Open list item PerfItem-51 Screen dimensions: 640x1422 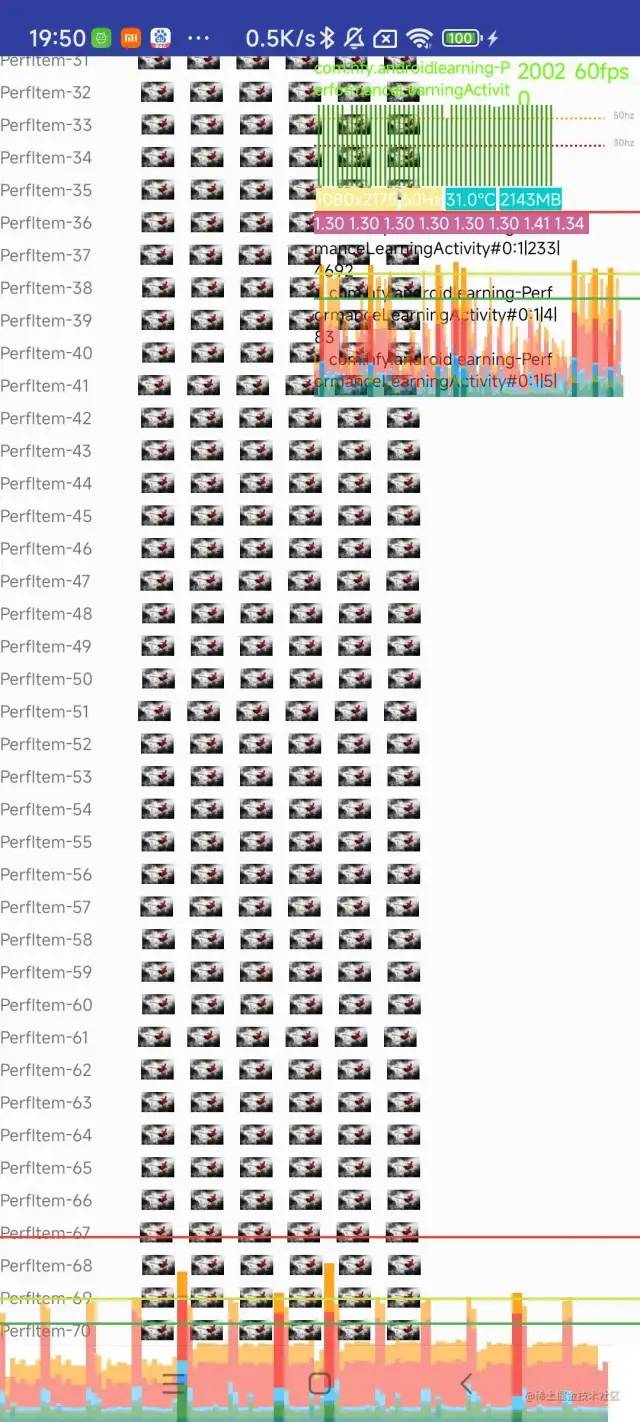coord(46,711)
